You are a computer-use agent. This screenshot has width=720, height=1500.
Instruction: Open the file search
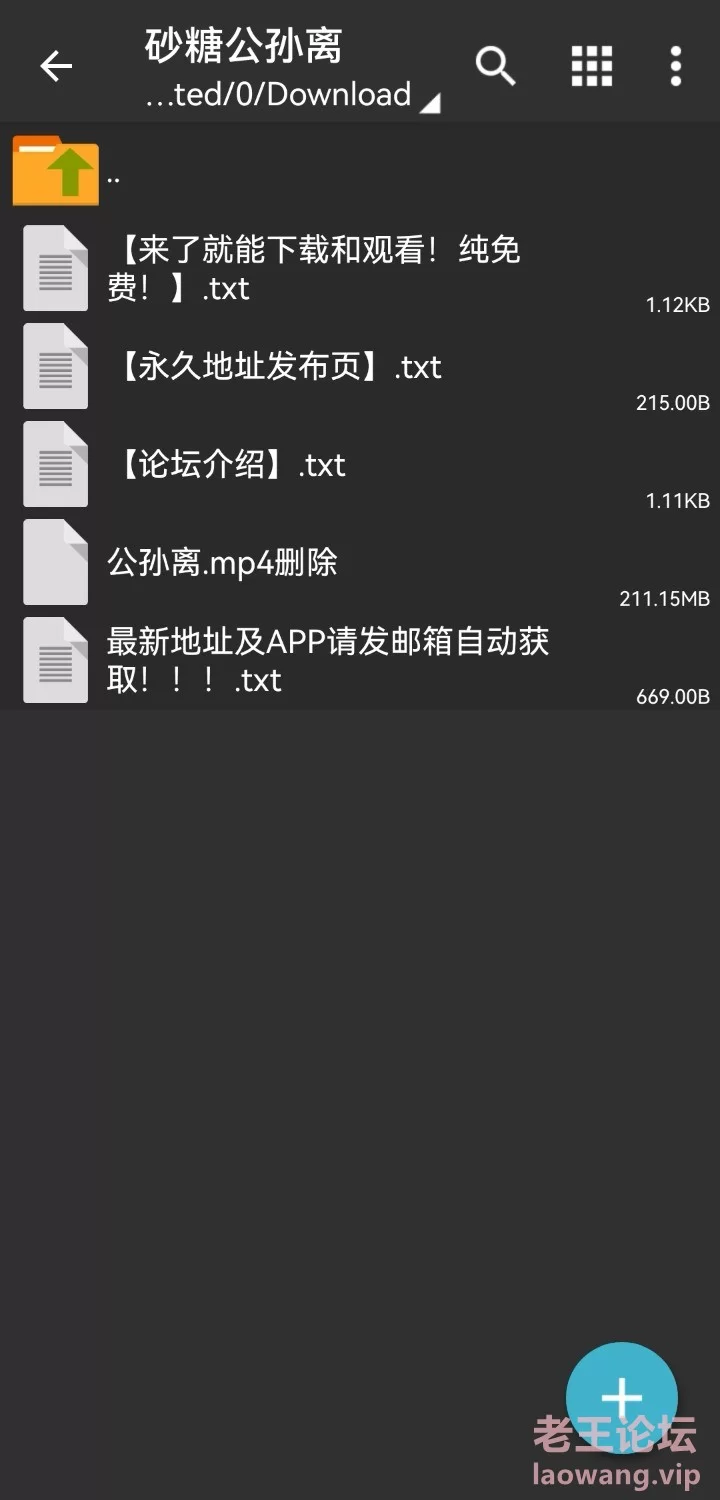pos(495,67)
